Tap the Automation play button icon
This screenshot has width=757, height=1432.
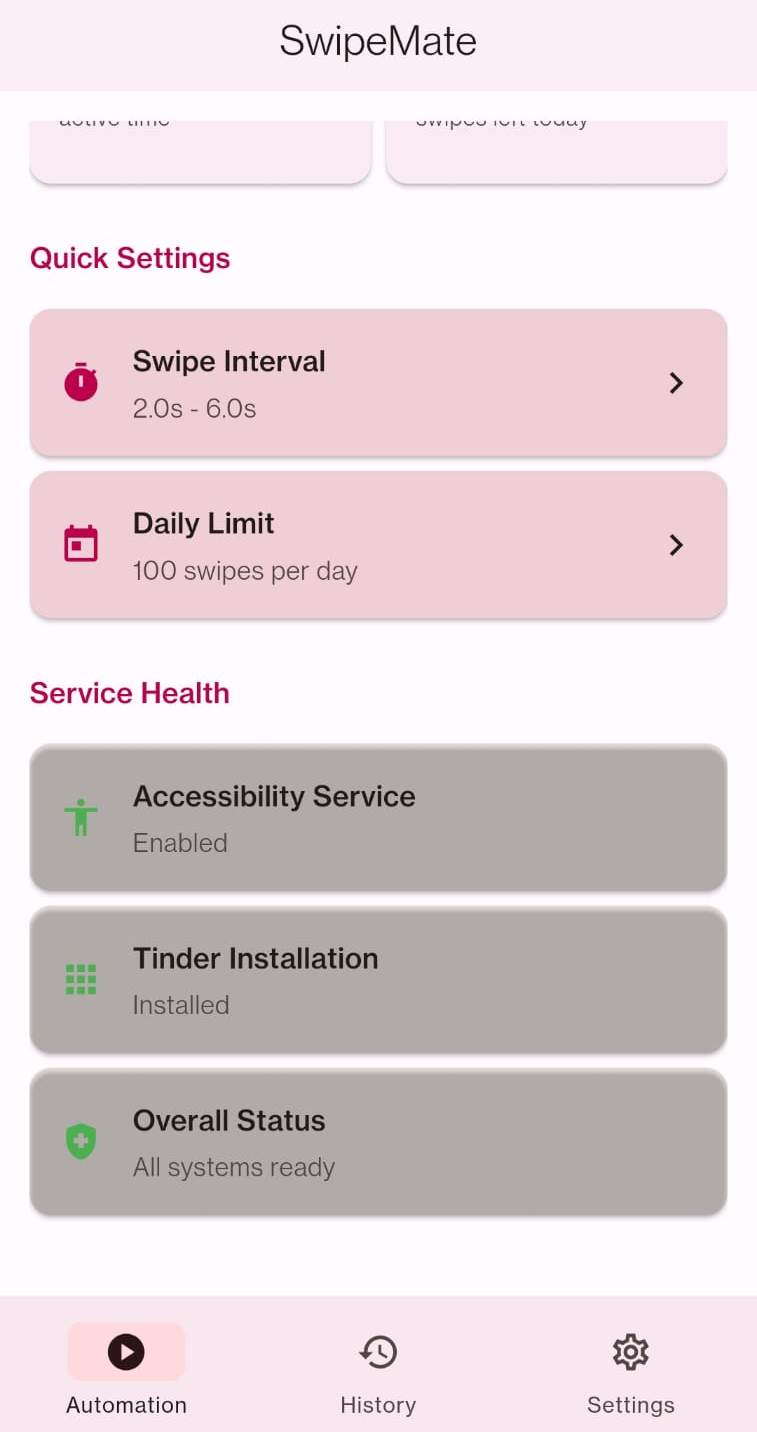pyautogui.click(x=125, y=1351)
